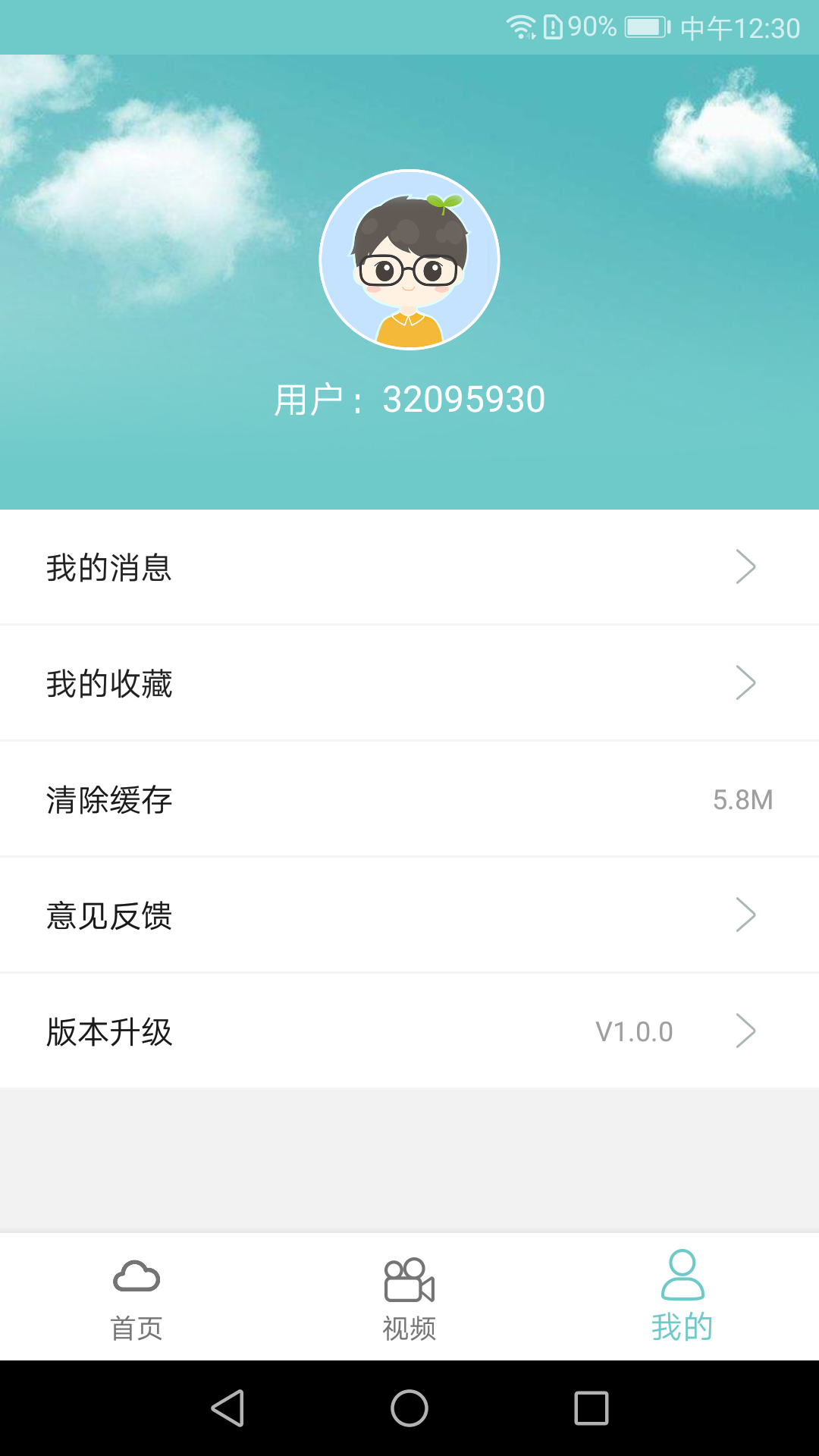The height and width of the screenshot is (1456, 819).
Task: Tap the system home button
Action: tap(409, 1408)
